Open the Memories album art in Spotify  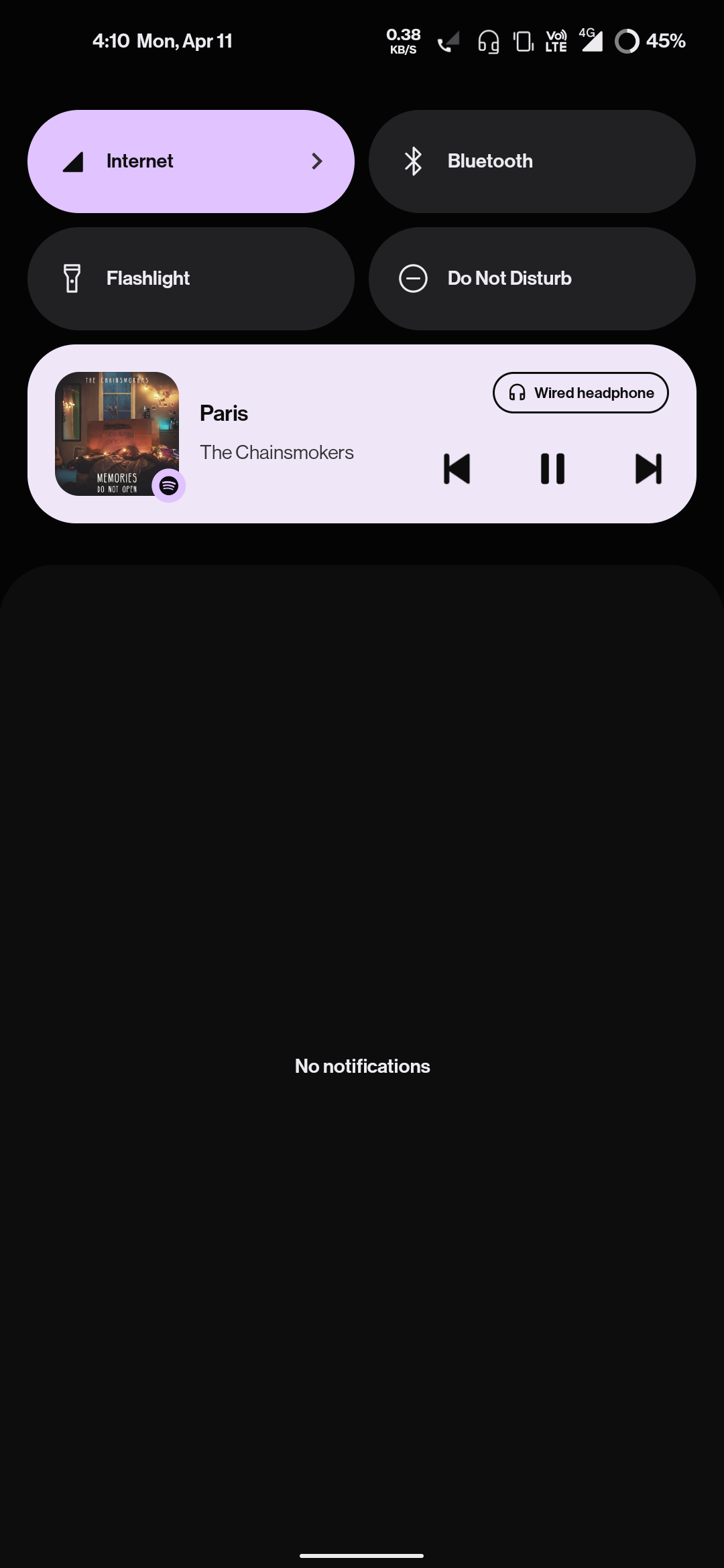(117, 434)
